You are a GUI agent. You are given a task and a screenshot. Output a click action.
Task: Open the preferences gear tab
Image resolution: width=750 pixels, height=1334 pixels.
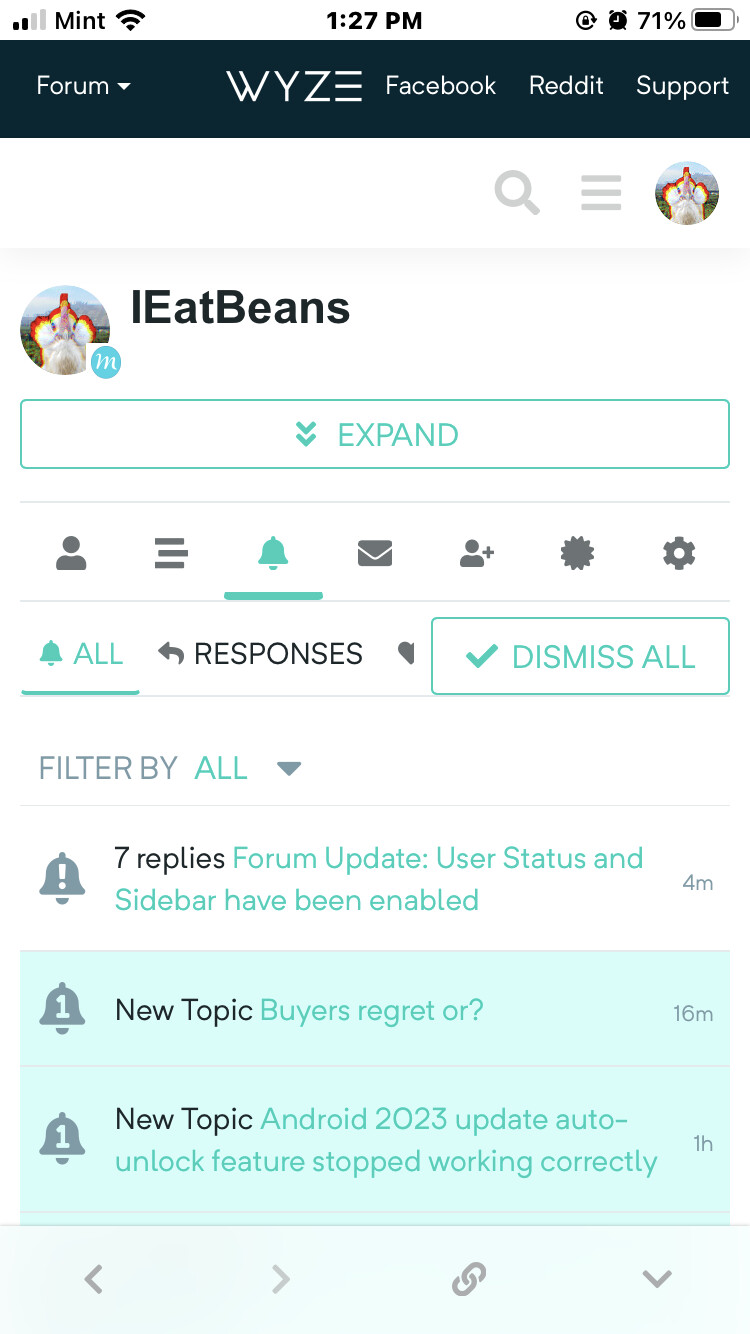pos(679,553)
